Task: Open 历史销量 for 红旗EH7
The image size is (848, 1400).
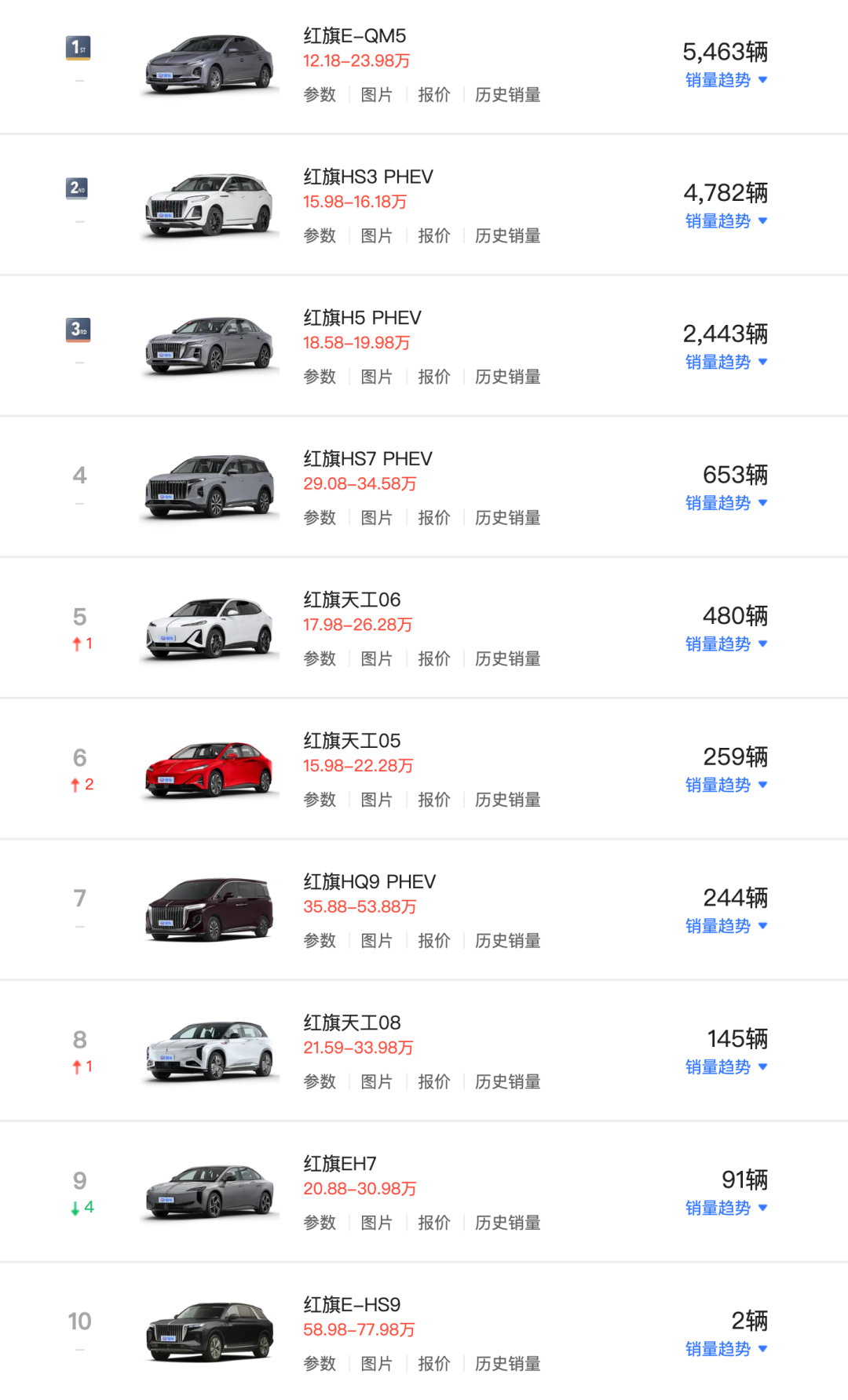Action: click(x=507, y=1223)
